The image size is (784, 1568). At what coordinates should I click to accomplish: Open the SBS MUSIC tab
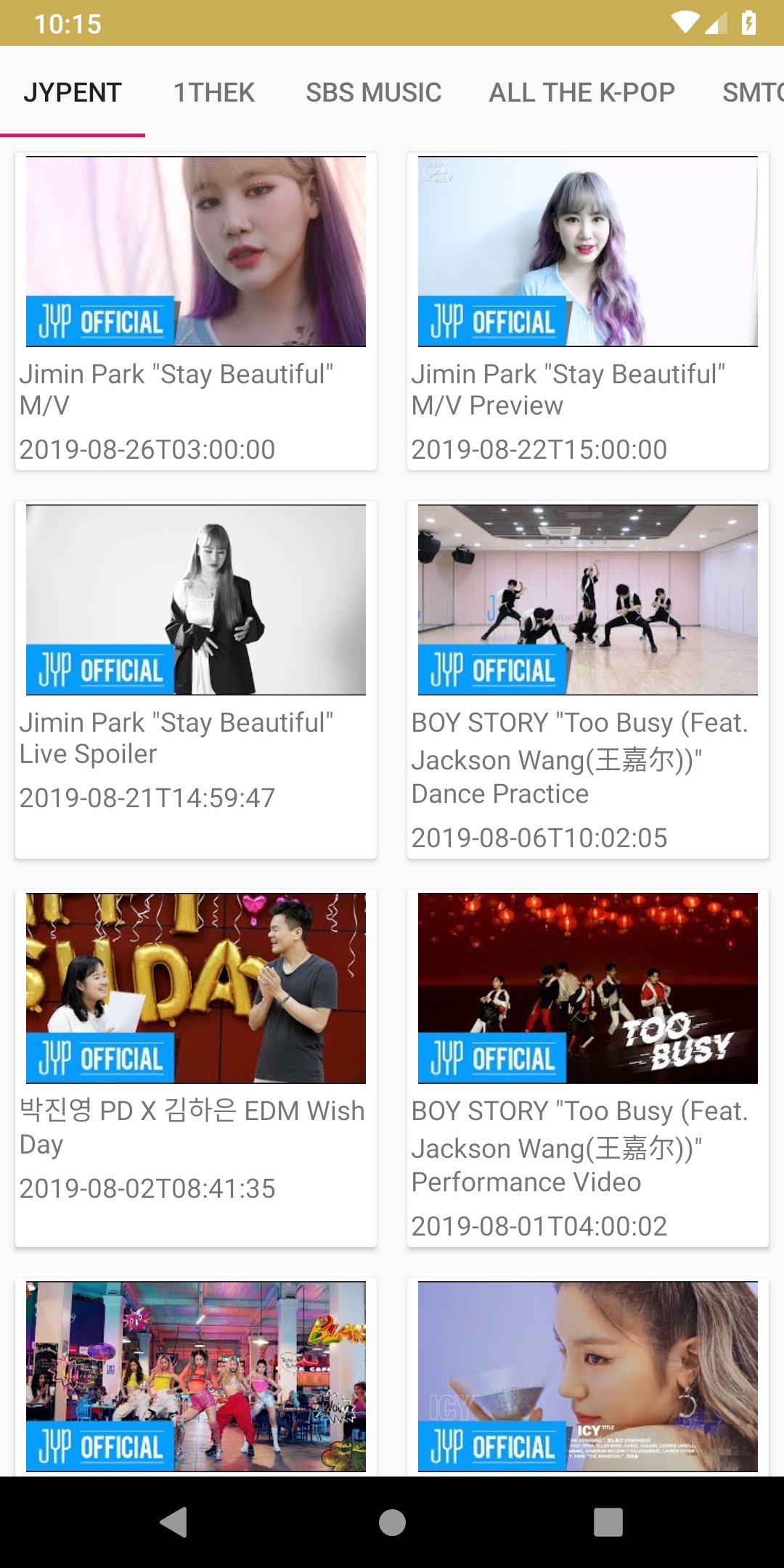pos(373,92)
